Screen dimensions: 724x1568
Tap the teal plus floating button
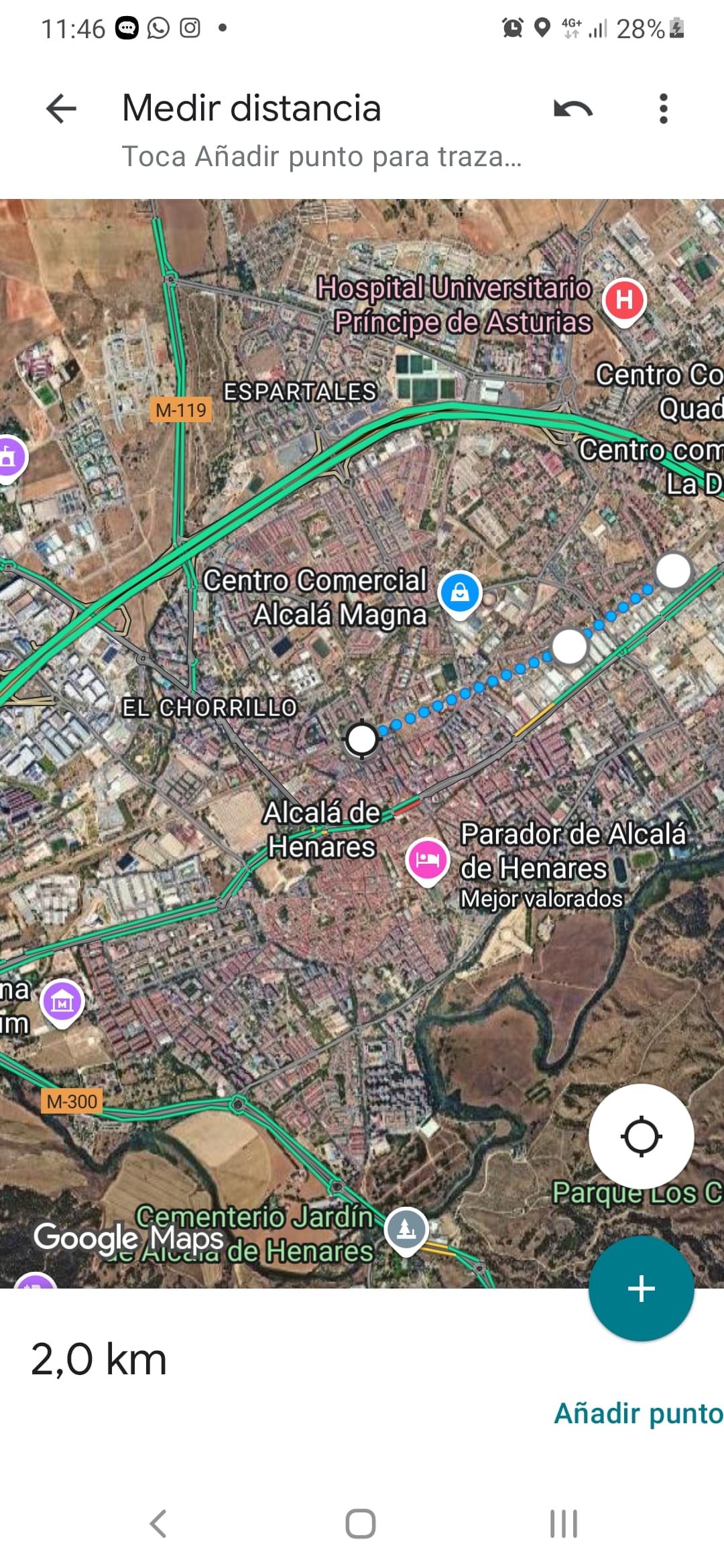tap(641, 1288)
